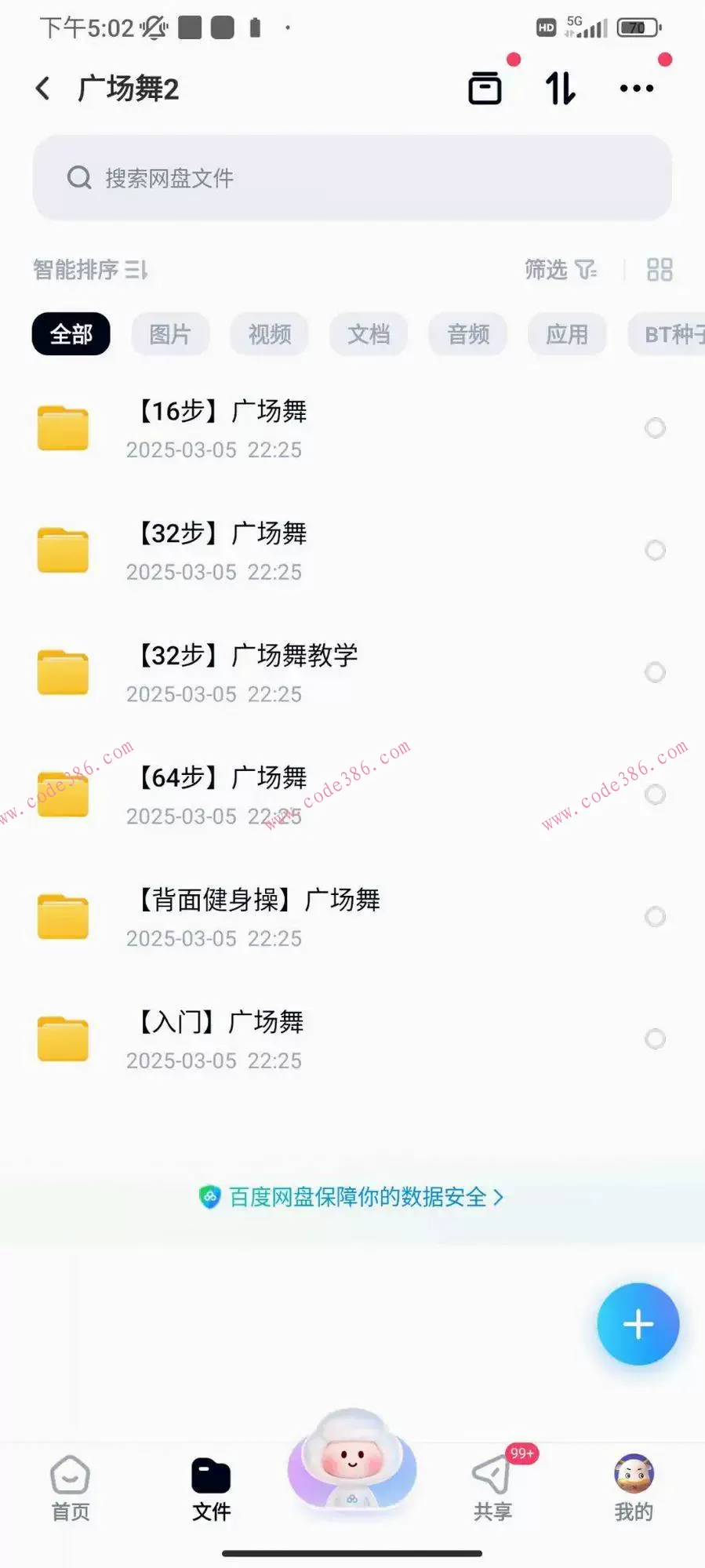Viewport: 705px width, 1568px height.
Task: Open the 筛选 filter options
Action: (560, 270)
